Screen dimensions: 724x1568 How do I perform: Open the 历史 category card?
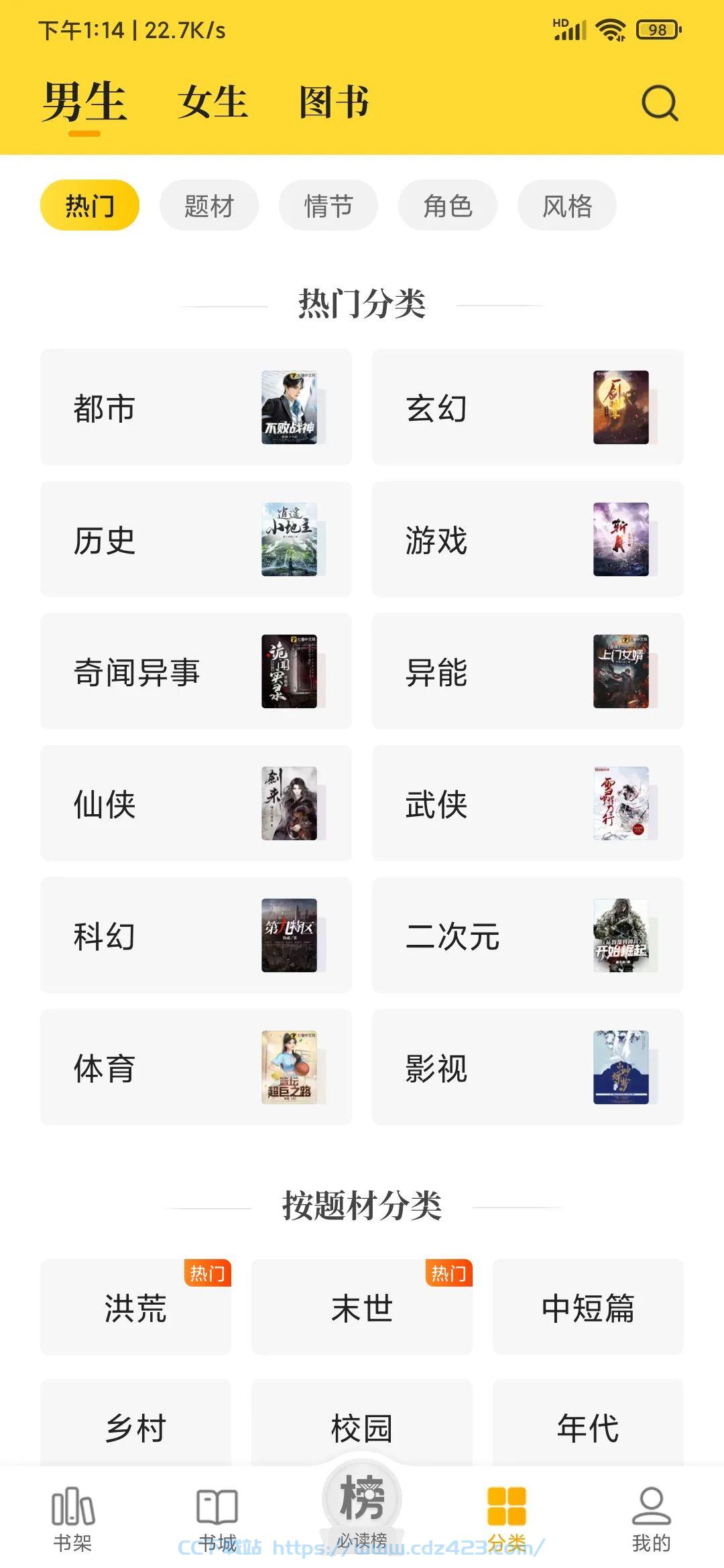point(196,539)
